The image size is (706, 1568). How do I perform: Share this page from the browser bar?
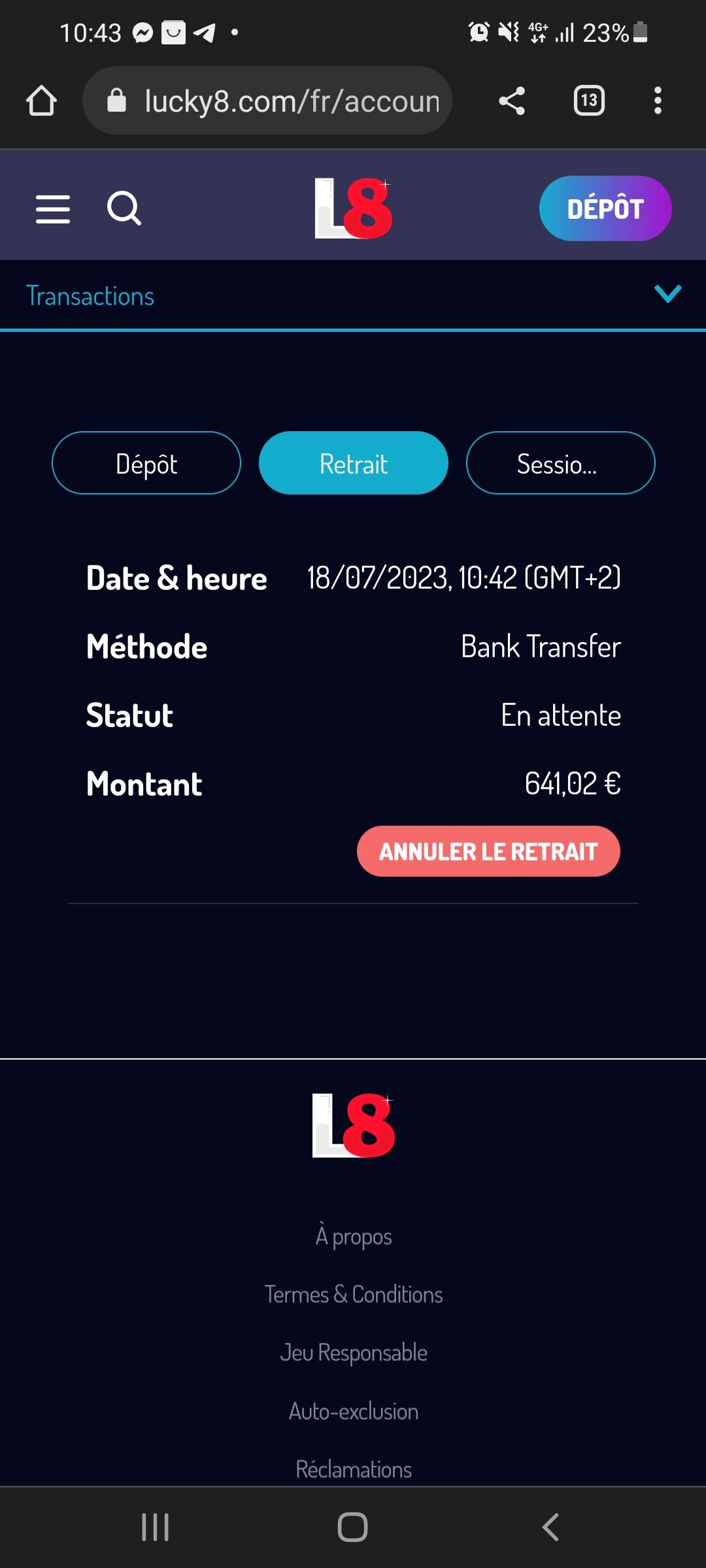pyautogui.click(x=512, y=101)
